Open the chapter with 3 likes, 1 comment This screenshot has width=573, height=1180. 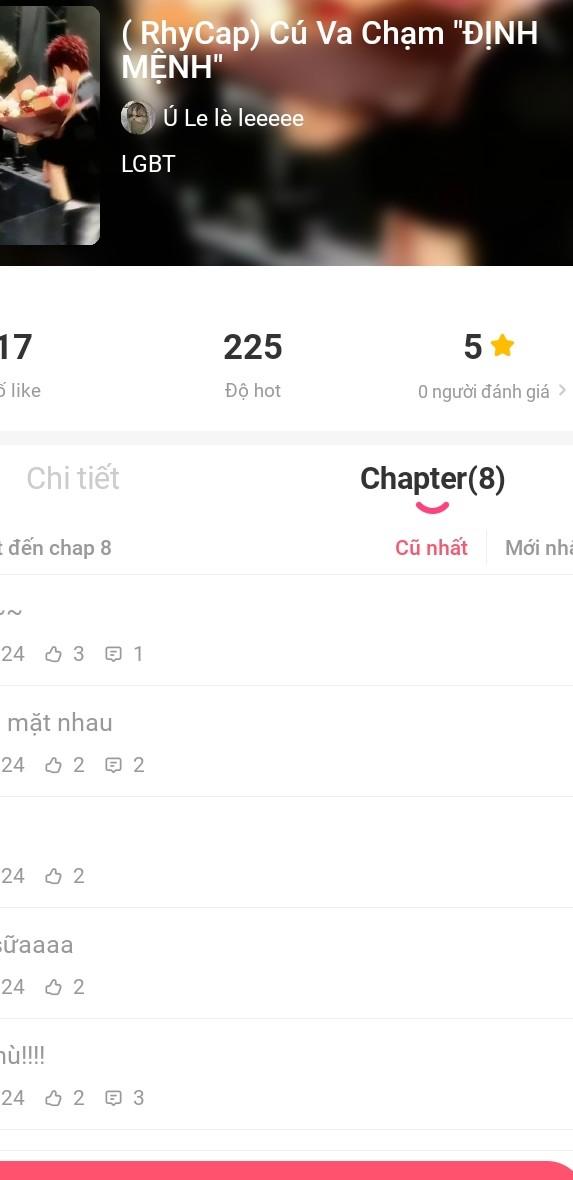coord(286,631)
